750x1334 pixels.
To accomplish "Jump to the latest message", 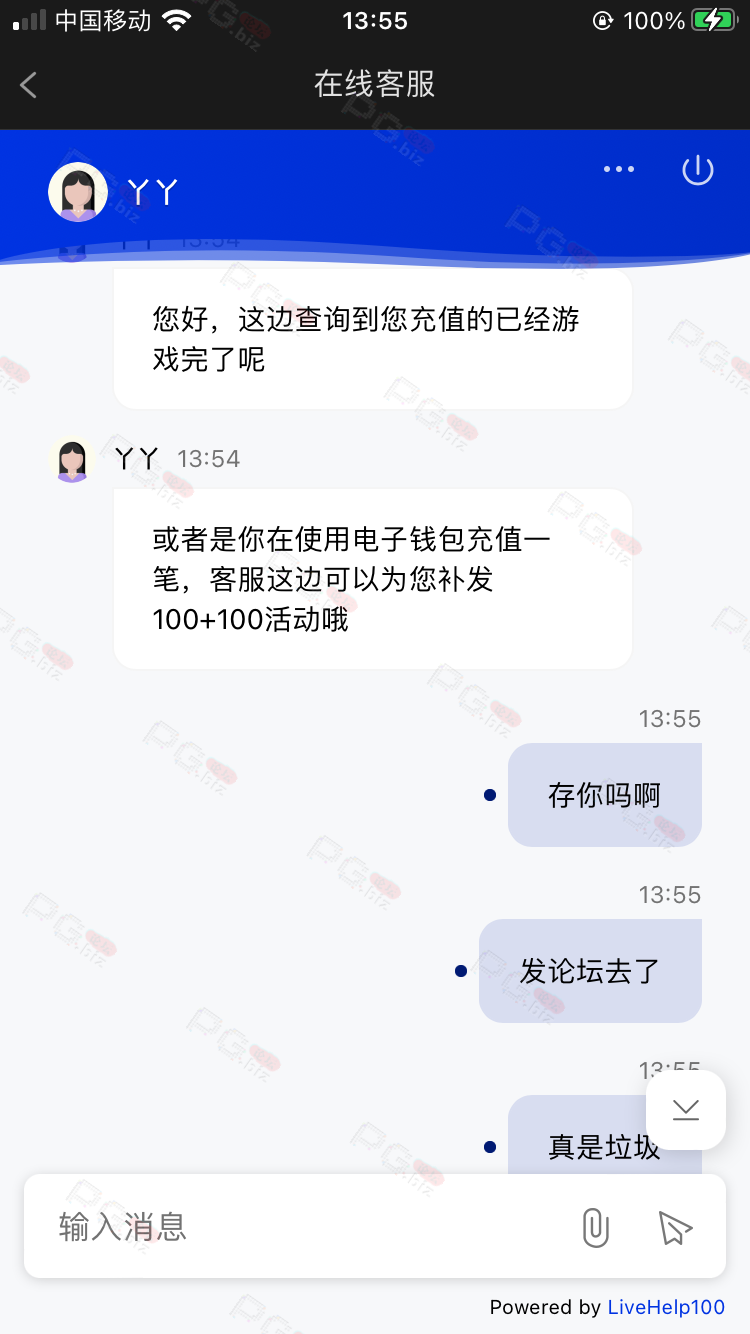I will (x=686, y=1110).
